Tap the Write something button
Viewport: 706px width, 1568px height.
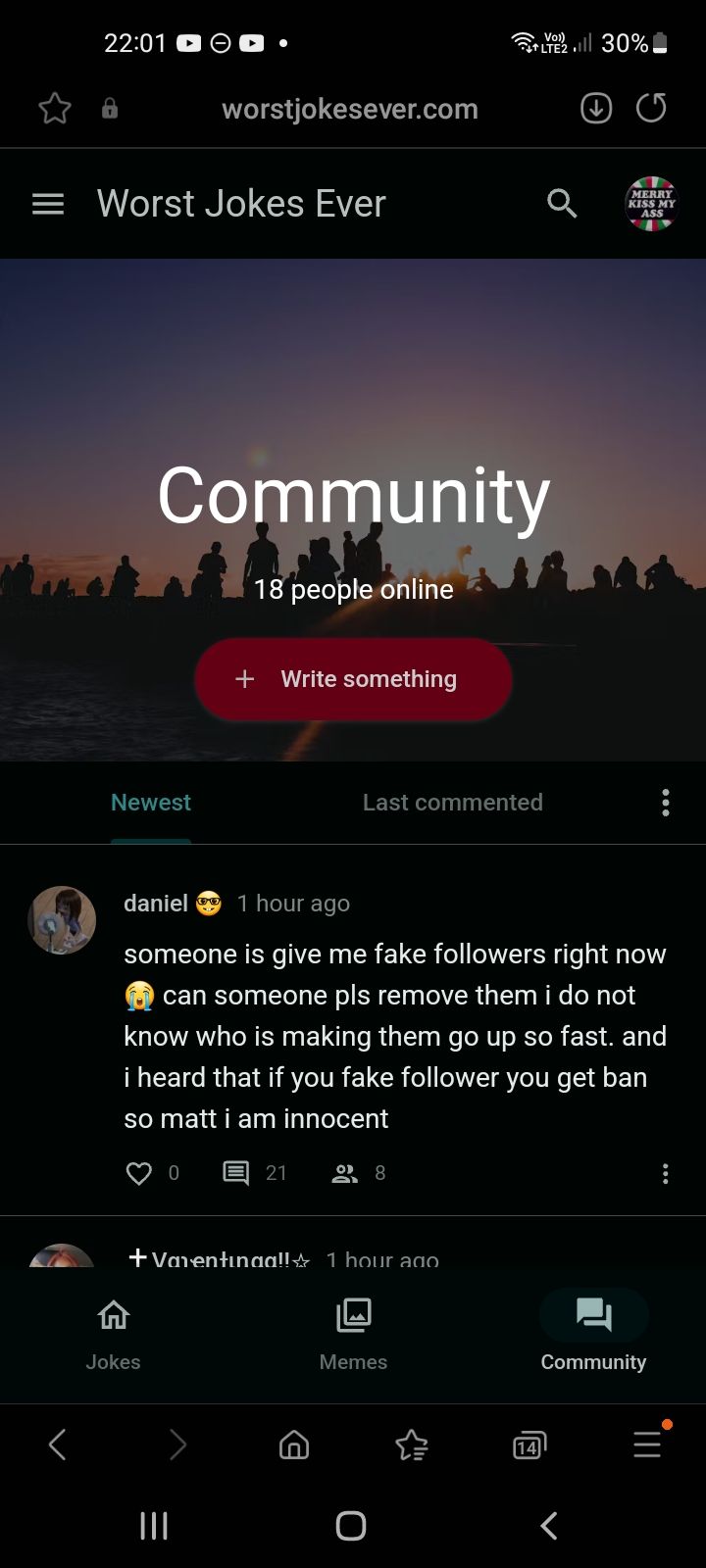point(353,679)
